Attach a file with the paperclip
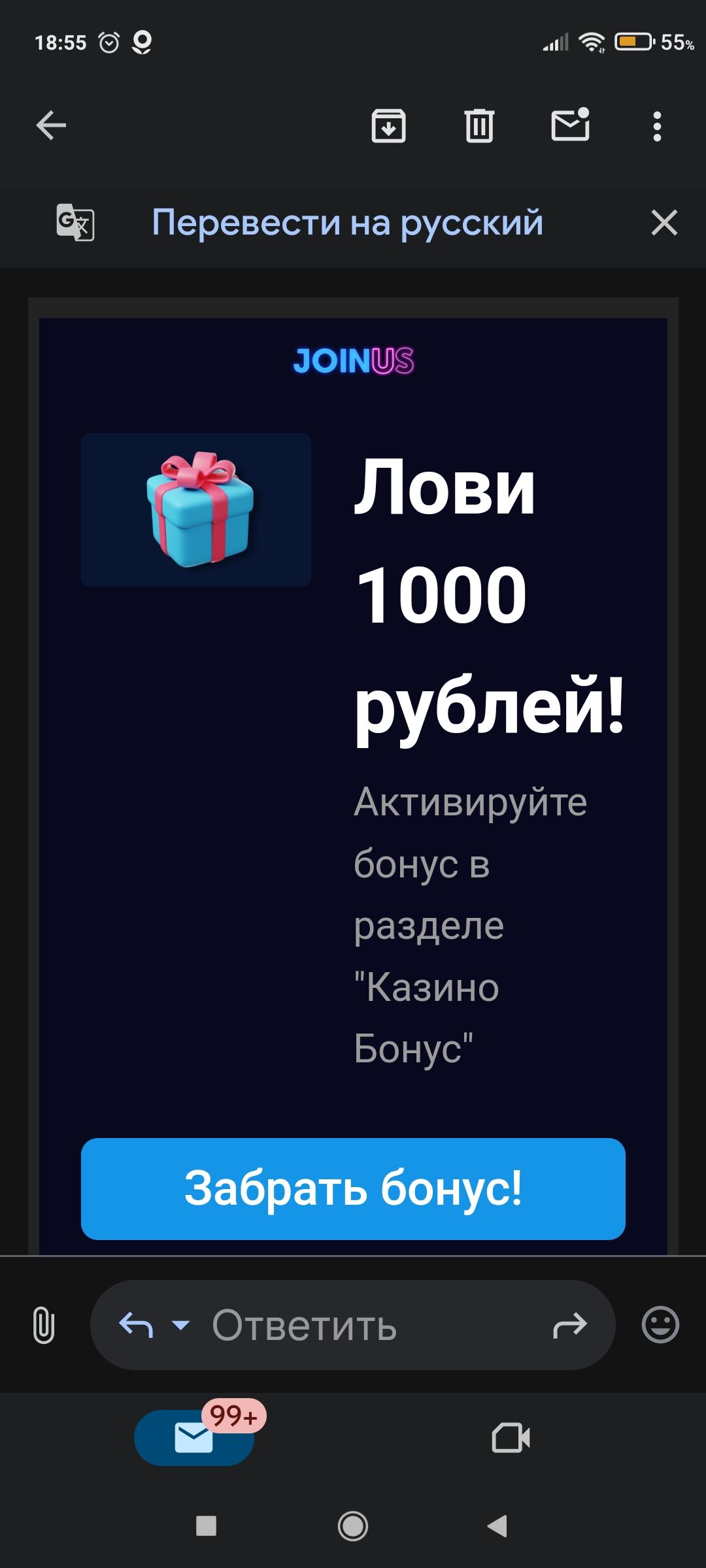 44,1325
